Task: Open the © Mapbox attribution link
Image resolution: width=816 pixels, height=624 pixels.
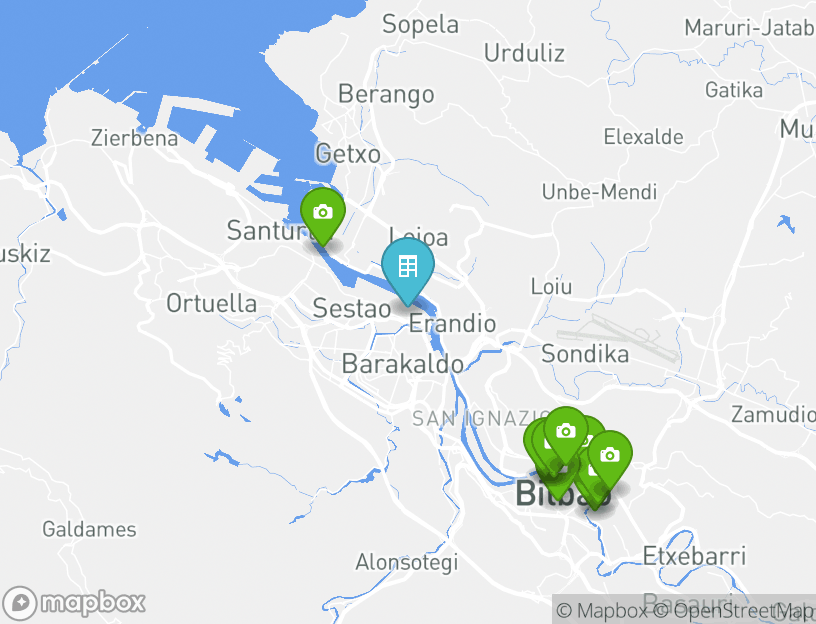Action: click(600, 610)
